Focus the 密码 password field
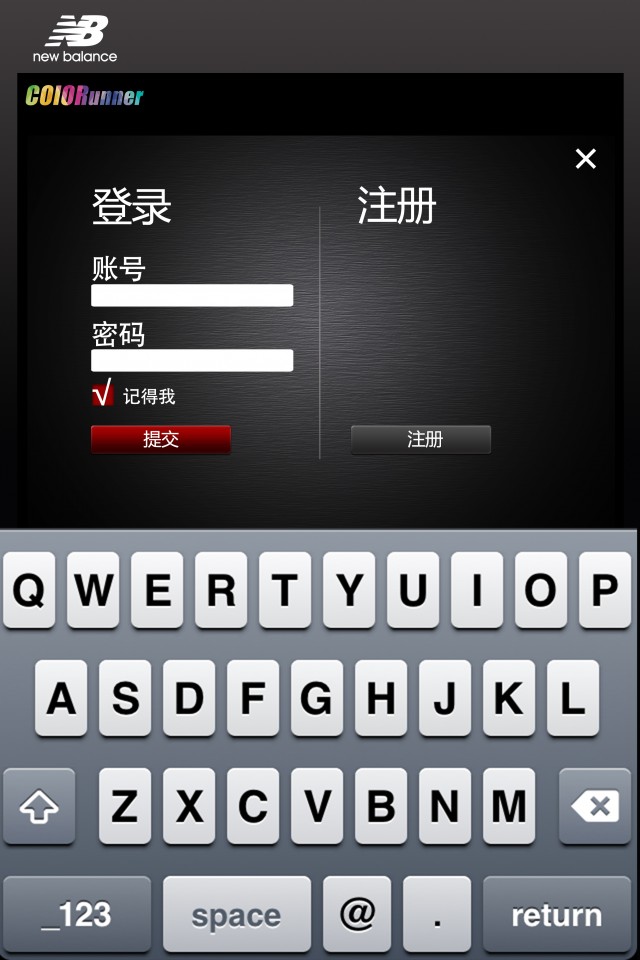Screen dimensions: 640x960 pyautogui.click(x=192, y=360)
